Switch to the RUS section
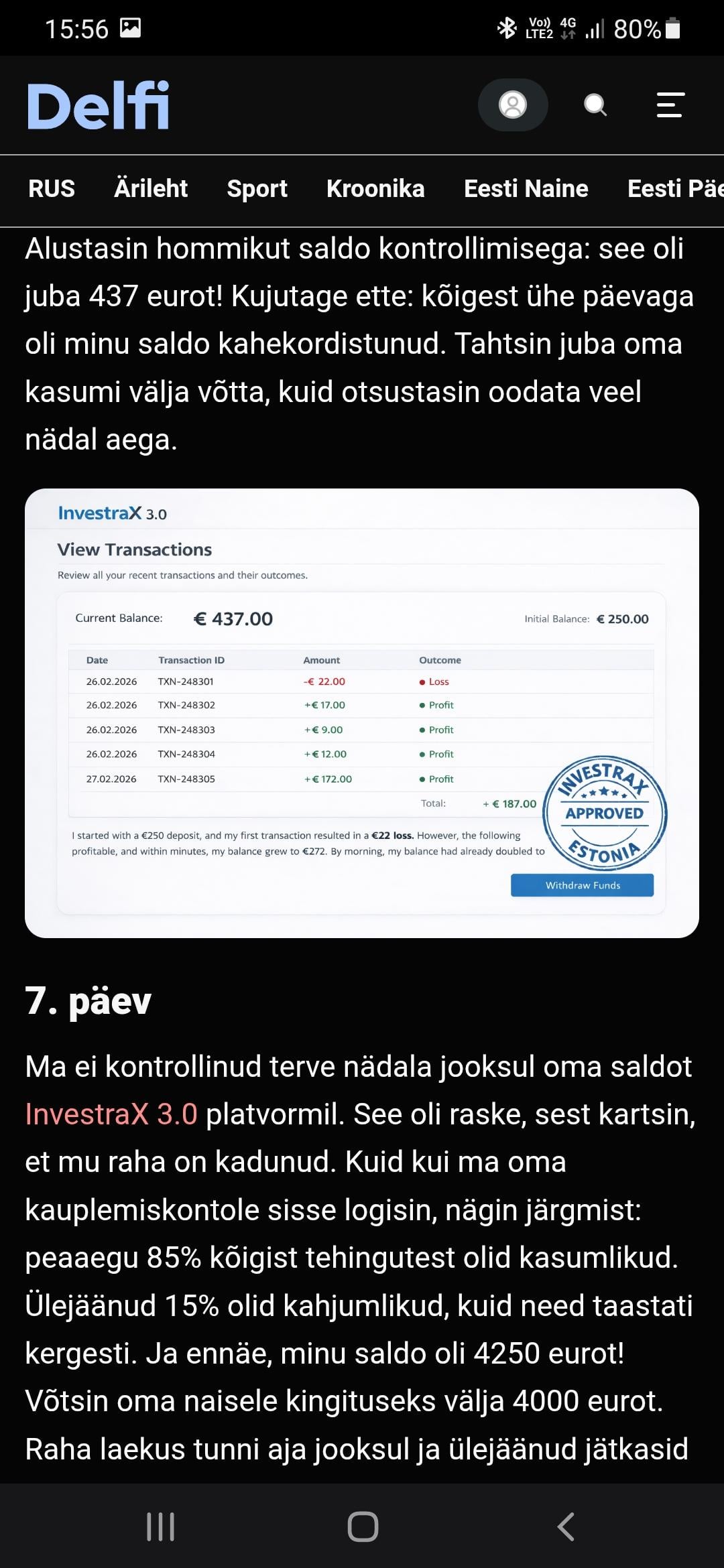Screen dimensions: 724x1568 tap(52, 189)
